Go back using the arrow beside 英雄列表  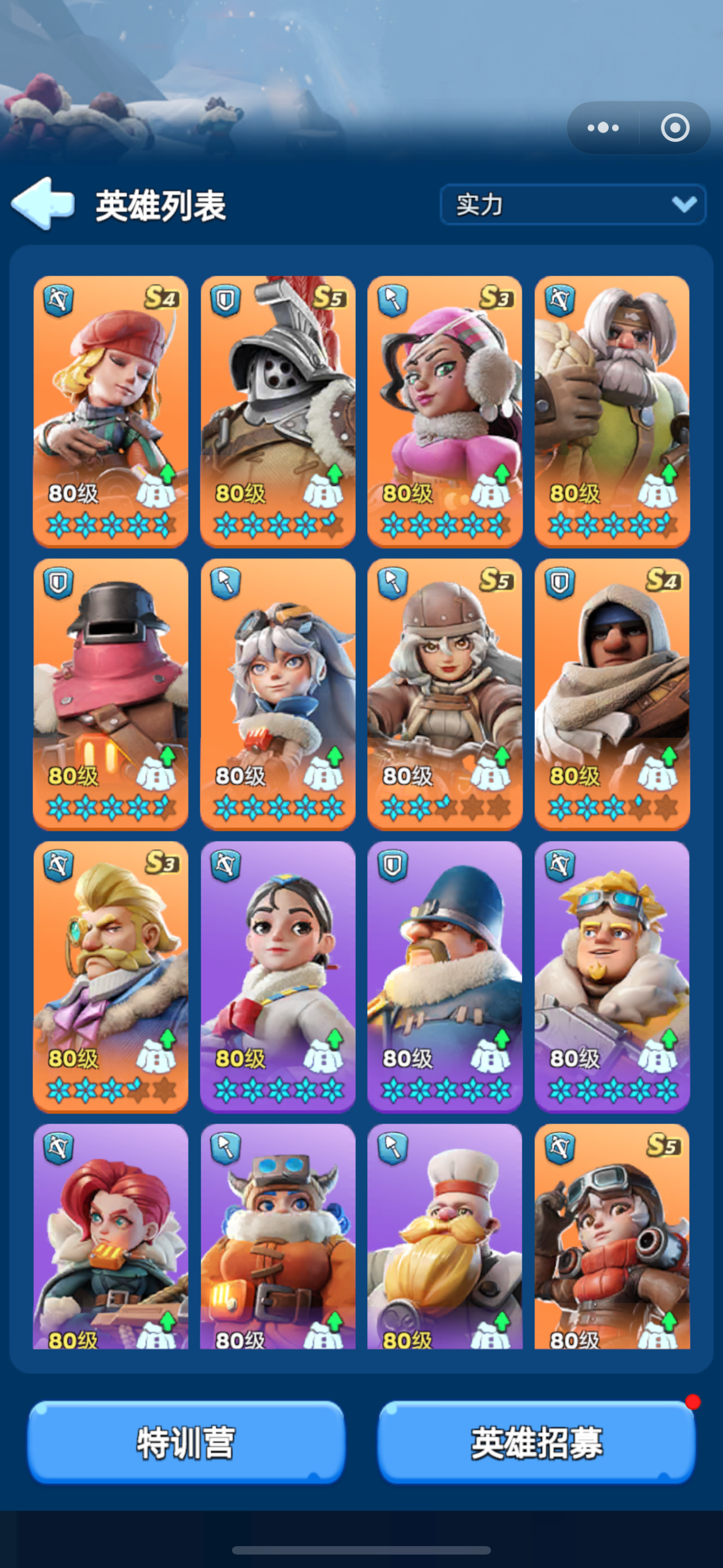(x=43, y=204)
